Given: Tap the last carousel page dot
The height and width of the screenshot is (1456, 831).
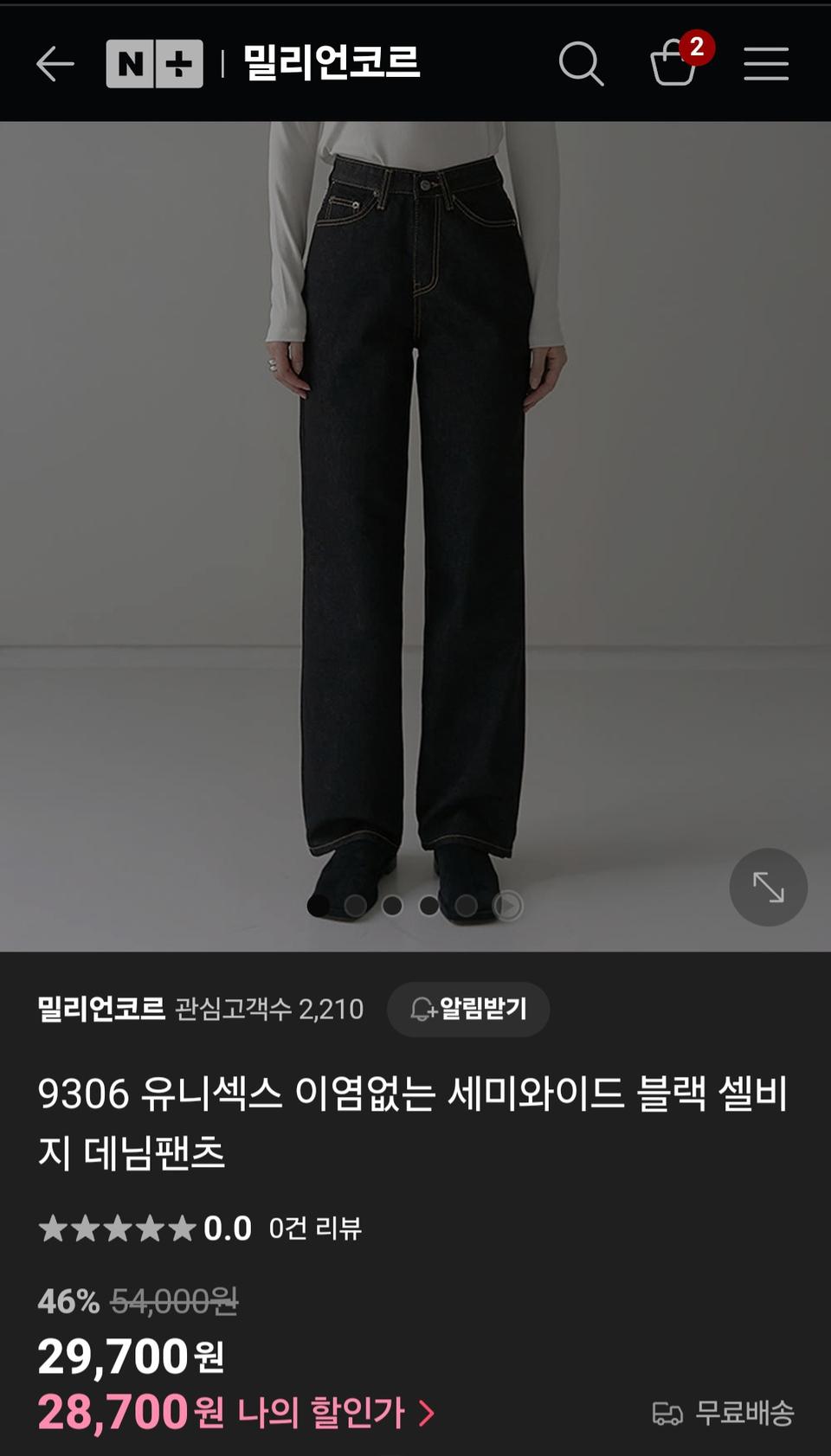Looking at the screenshot, I should coord(467,905).
